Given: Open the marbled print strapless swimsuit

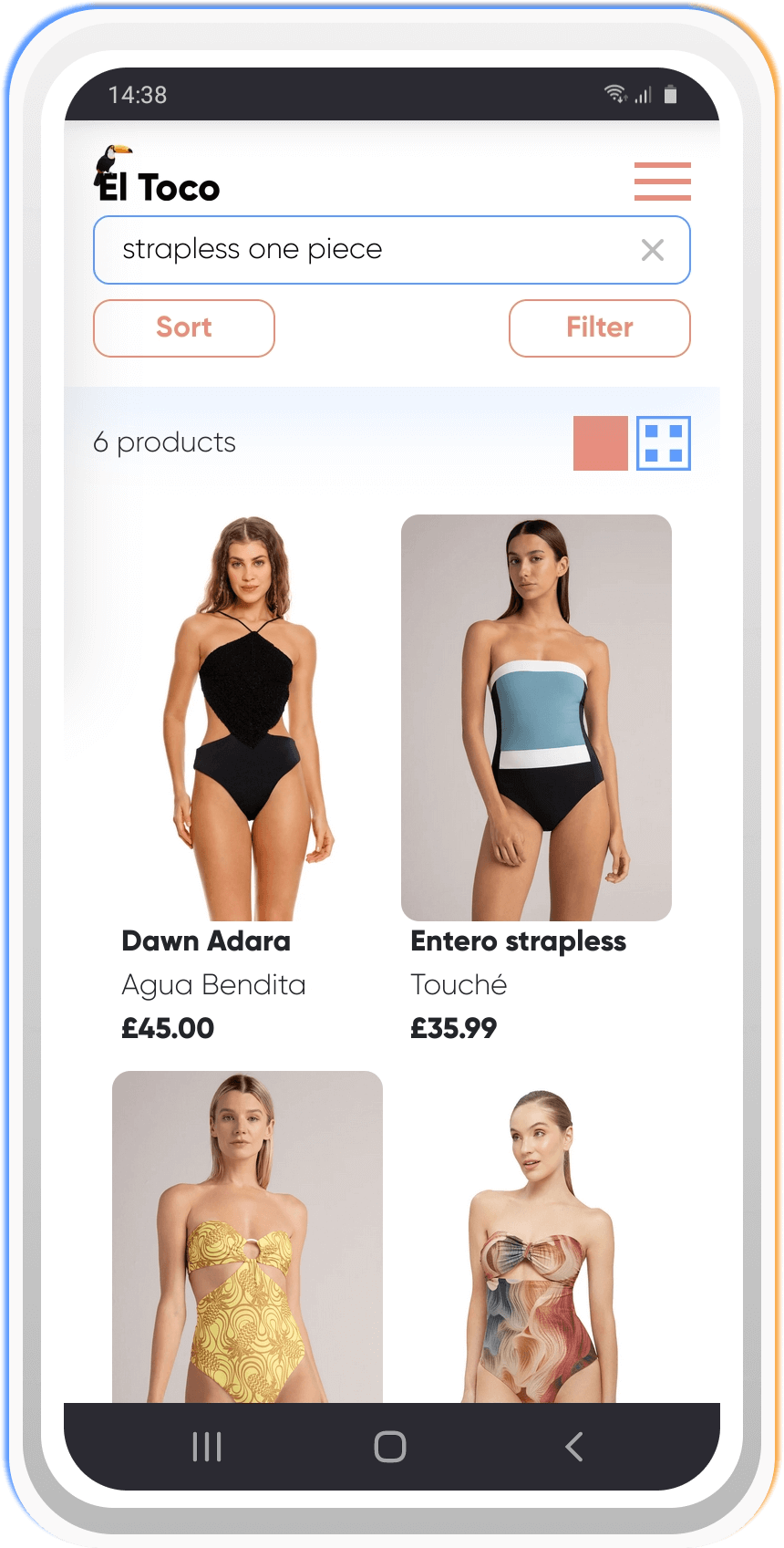Looking at the screenshot, I should (536, 1236).
